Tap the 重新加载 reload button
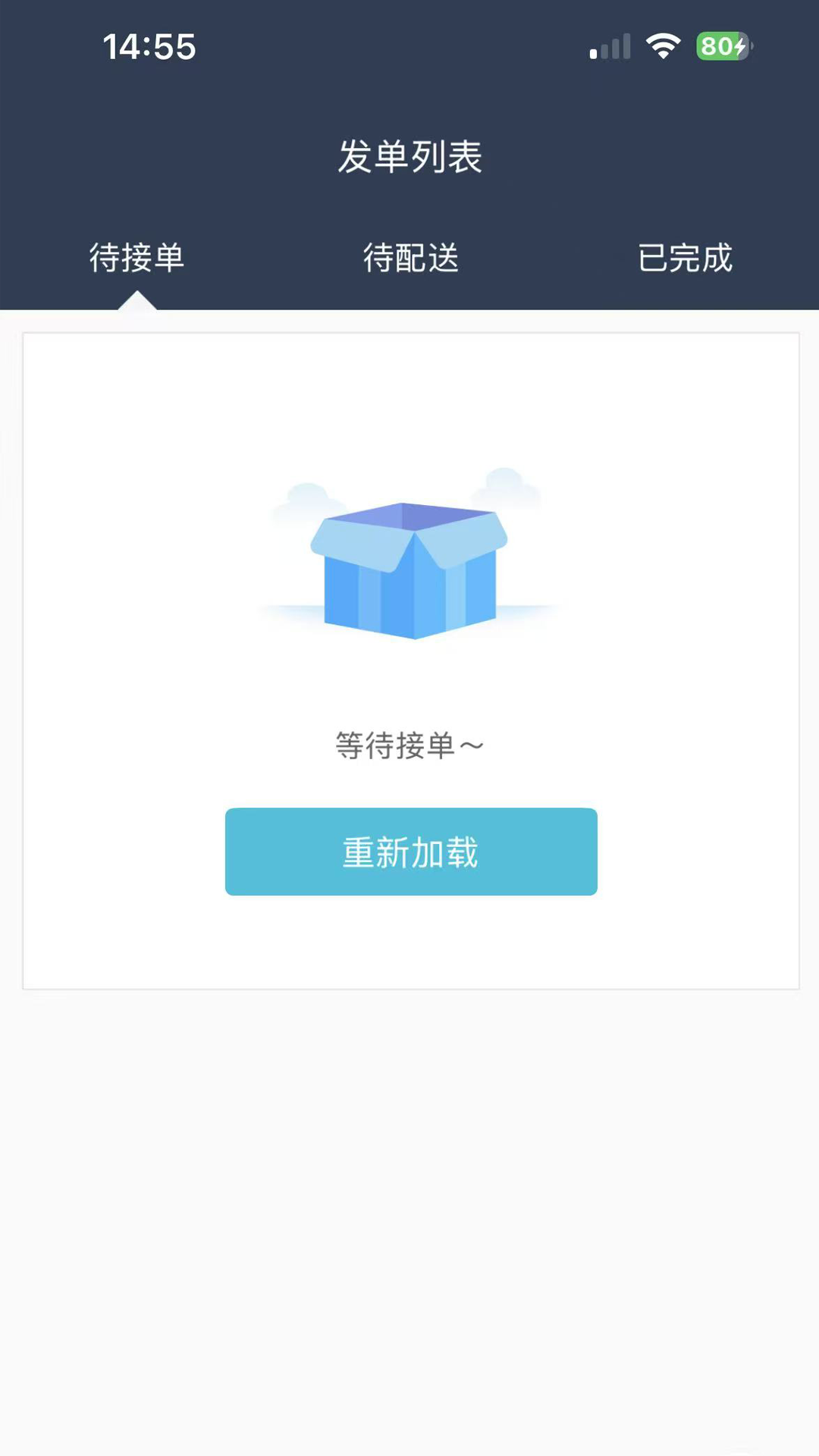 (x=411, y=852)
